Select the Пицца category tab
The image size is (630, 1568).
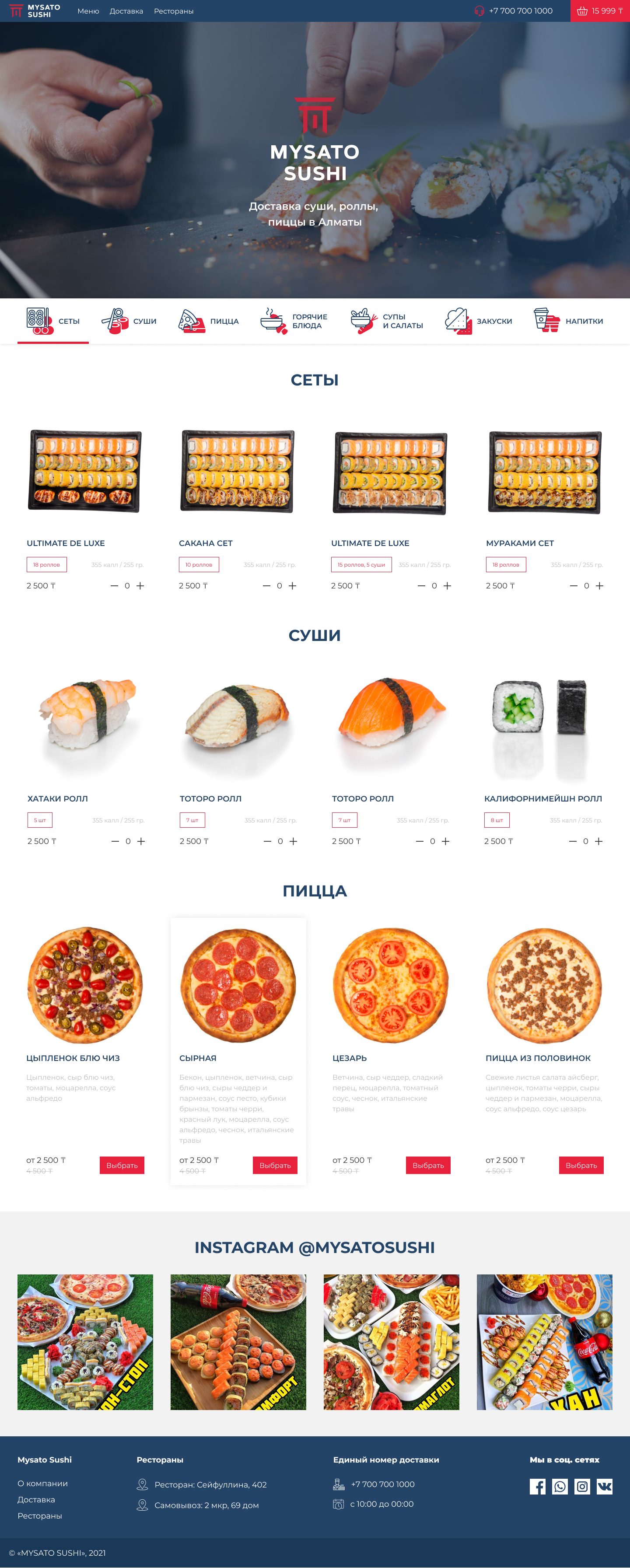coord(209,321)
